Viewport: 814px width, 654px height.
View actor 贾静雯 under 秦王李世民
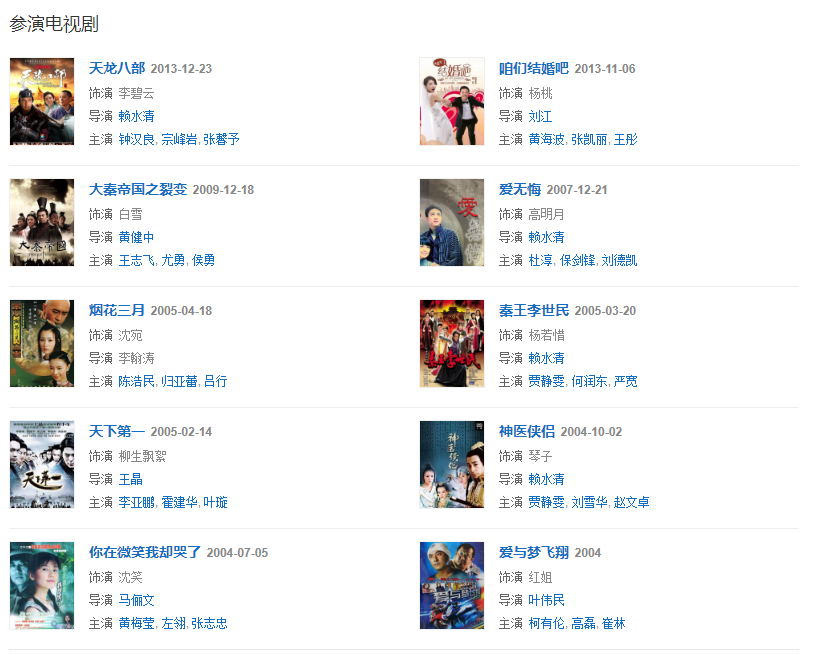tap(546, 381)
